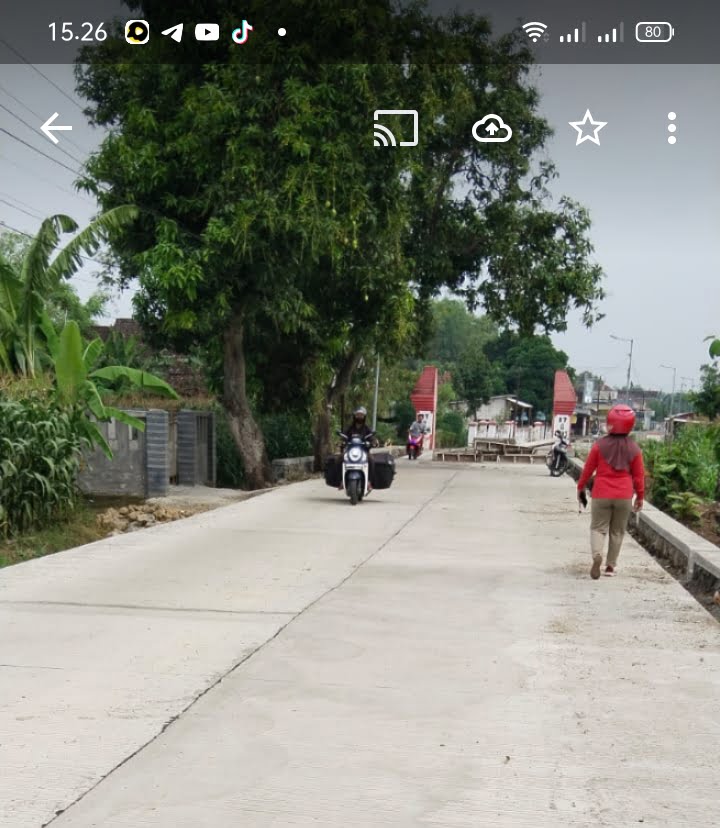
Task: Back up the photo to cloud
Action: [492, 128]
